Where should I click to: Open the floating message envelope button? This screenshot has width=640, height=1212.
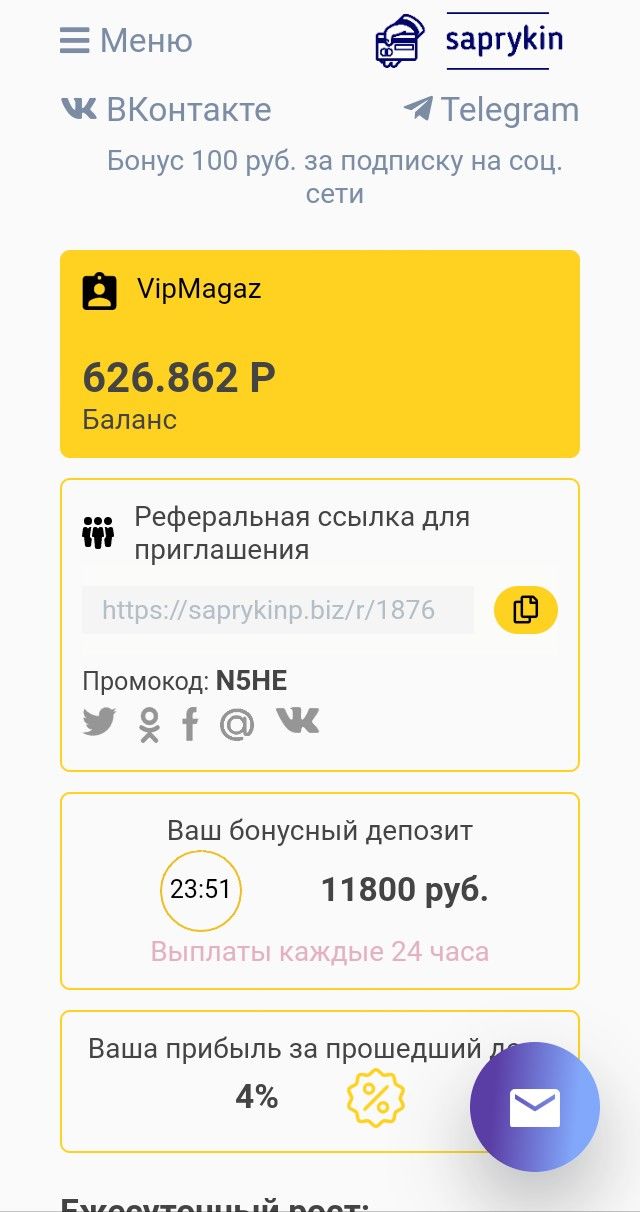pyautogui.click(x=534, y=1107)
